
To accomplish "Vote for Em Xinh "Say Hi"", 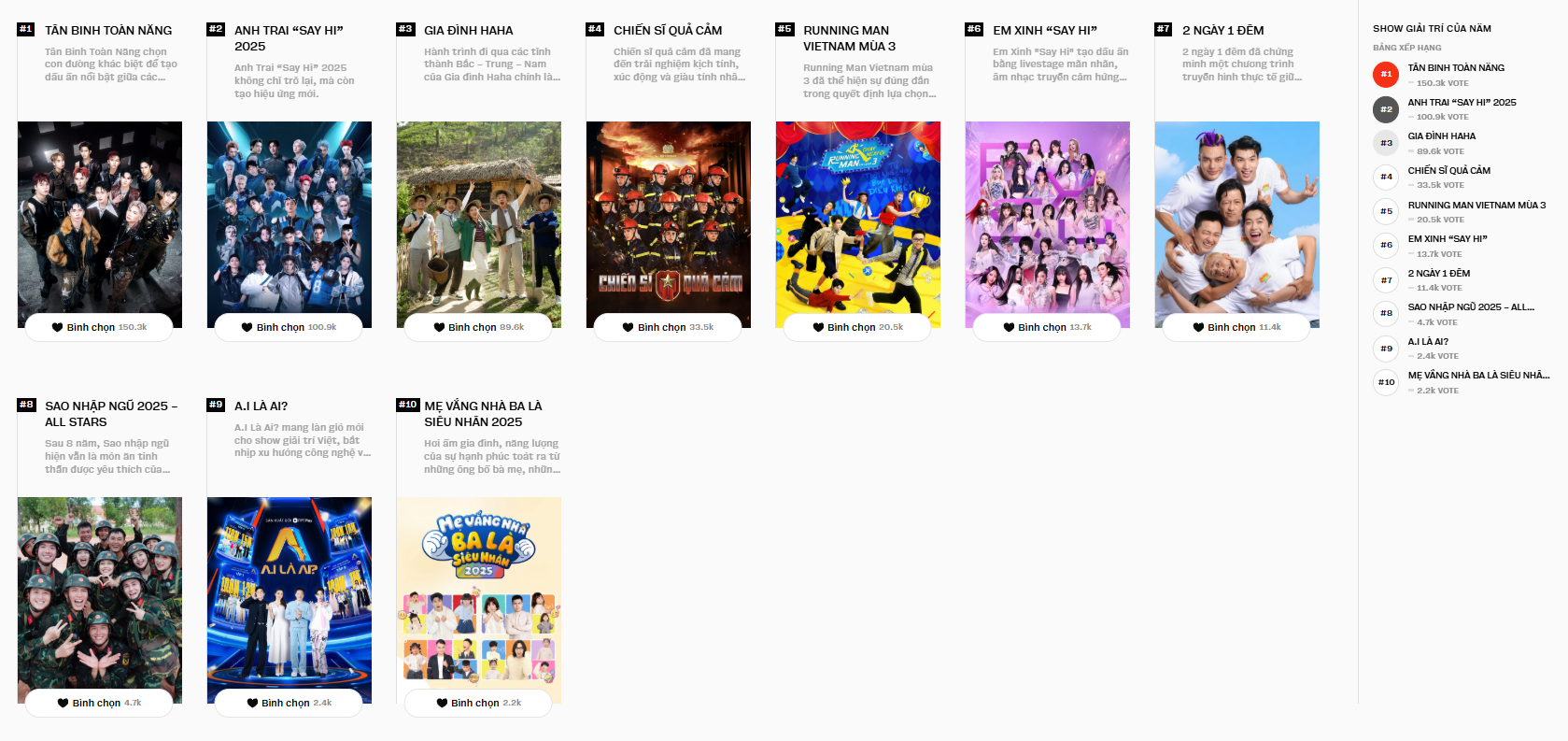I will click(x=1047, y=327).
